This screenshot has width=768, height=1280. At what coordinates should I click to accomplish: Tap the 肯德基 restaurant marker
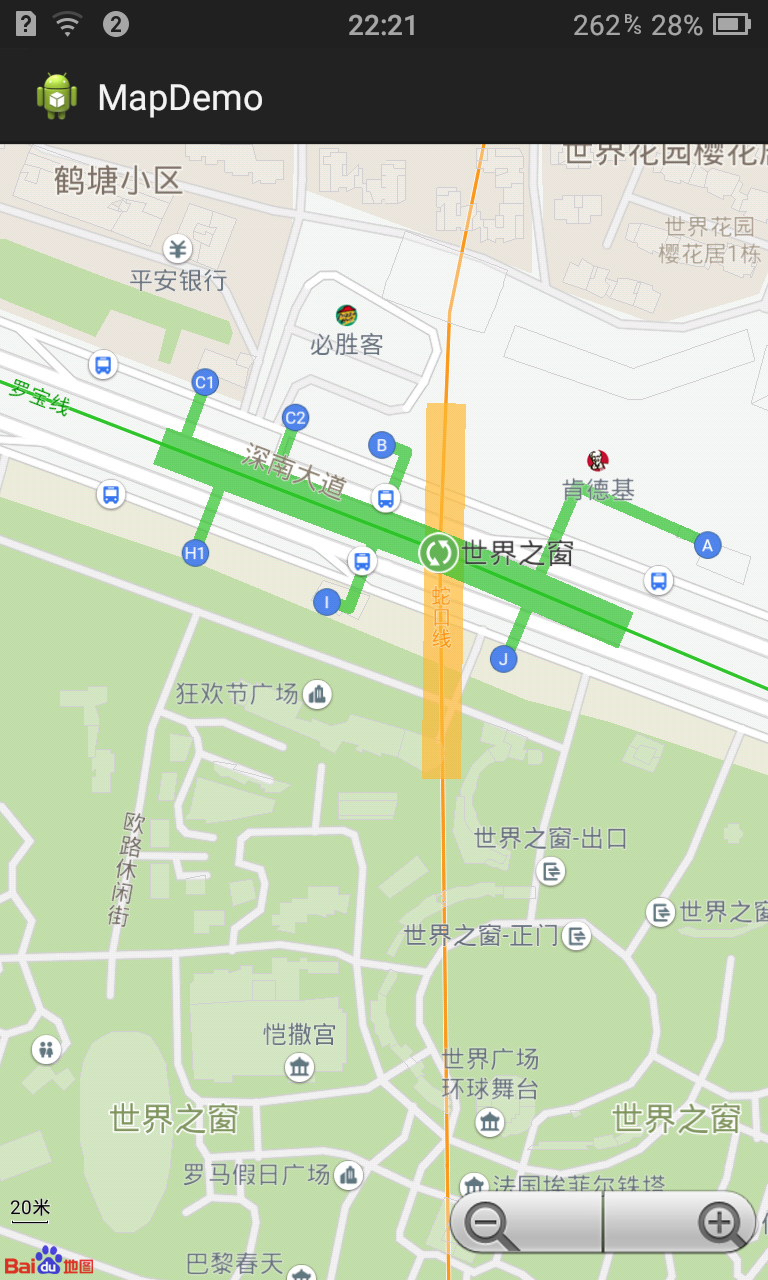point(598,461)
